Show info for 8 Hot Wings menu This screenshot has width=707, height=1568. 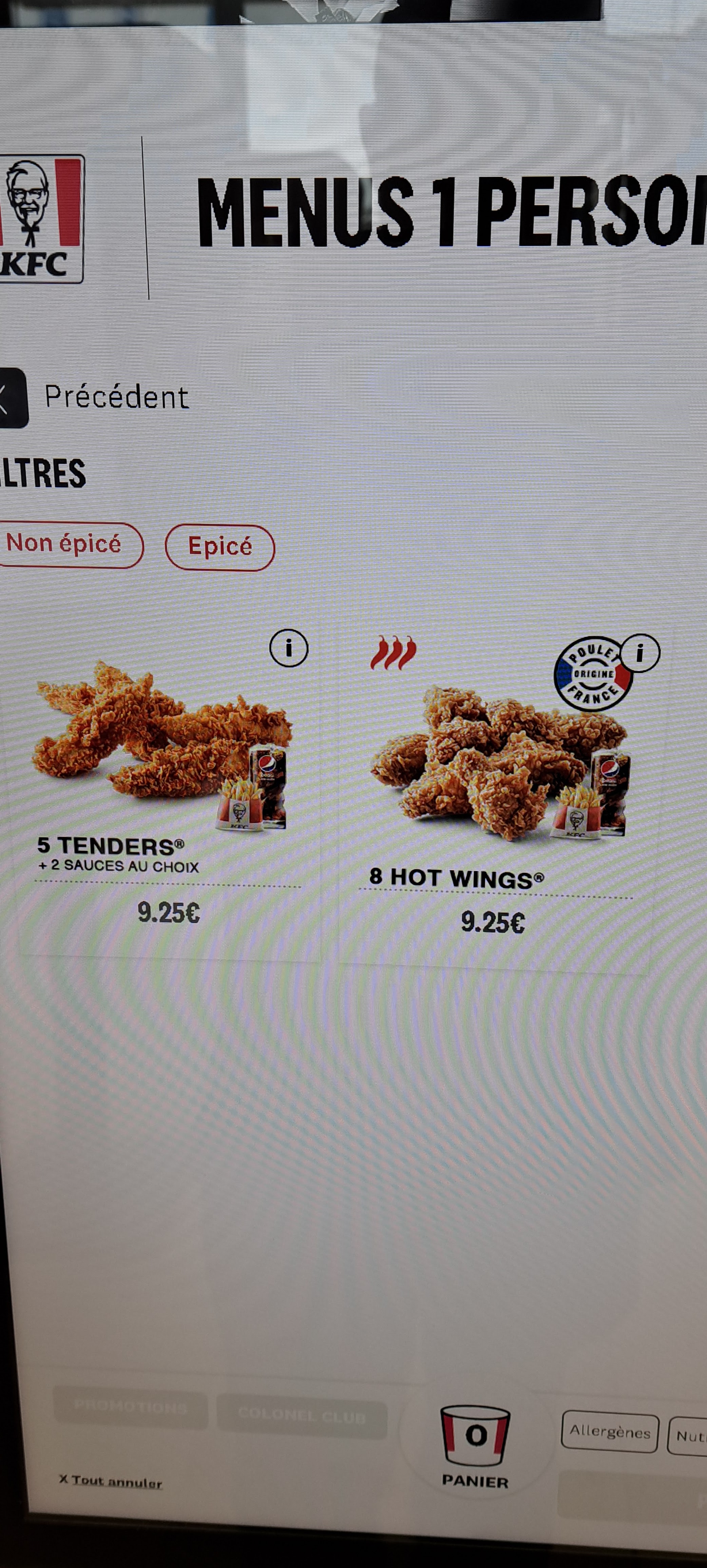(x=641, y=653)
